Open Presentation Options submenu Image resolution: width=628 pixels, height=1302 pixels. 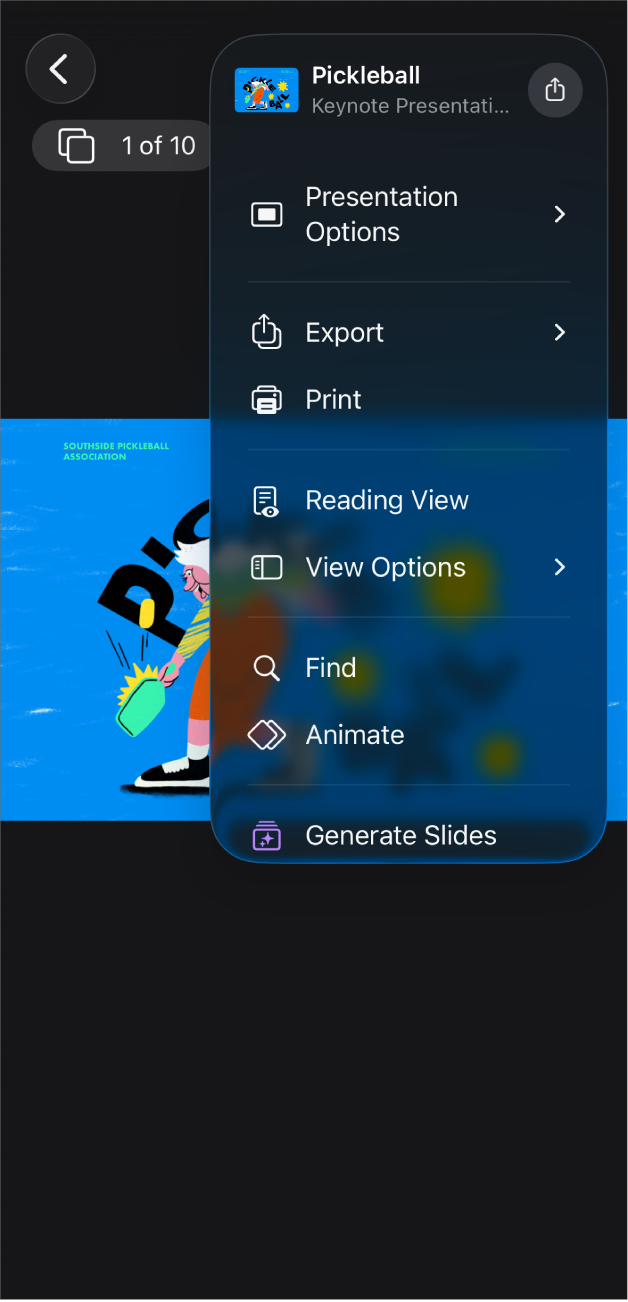tap(408, 214)
